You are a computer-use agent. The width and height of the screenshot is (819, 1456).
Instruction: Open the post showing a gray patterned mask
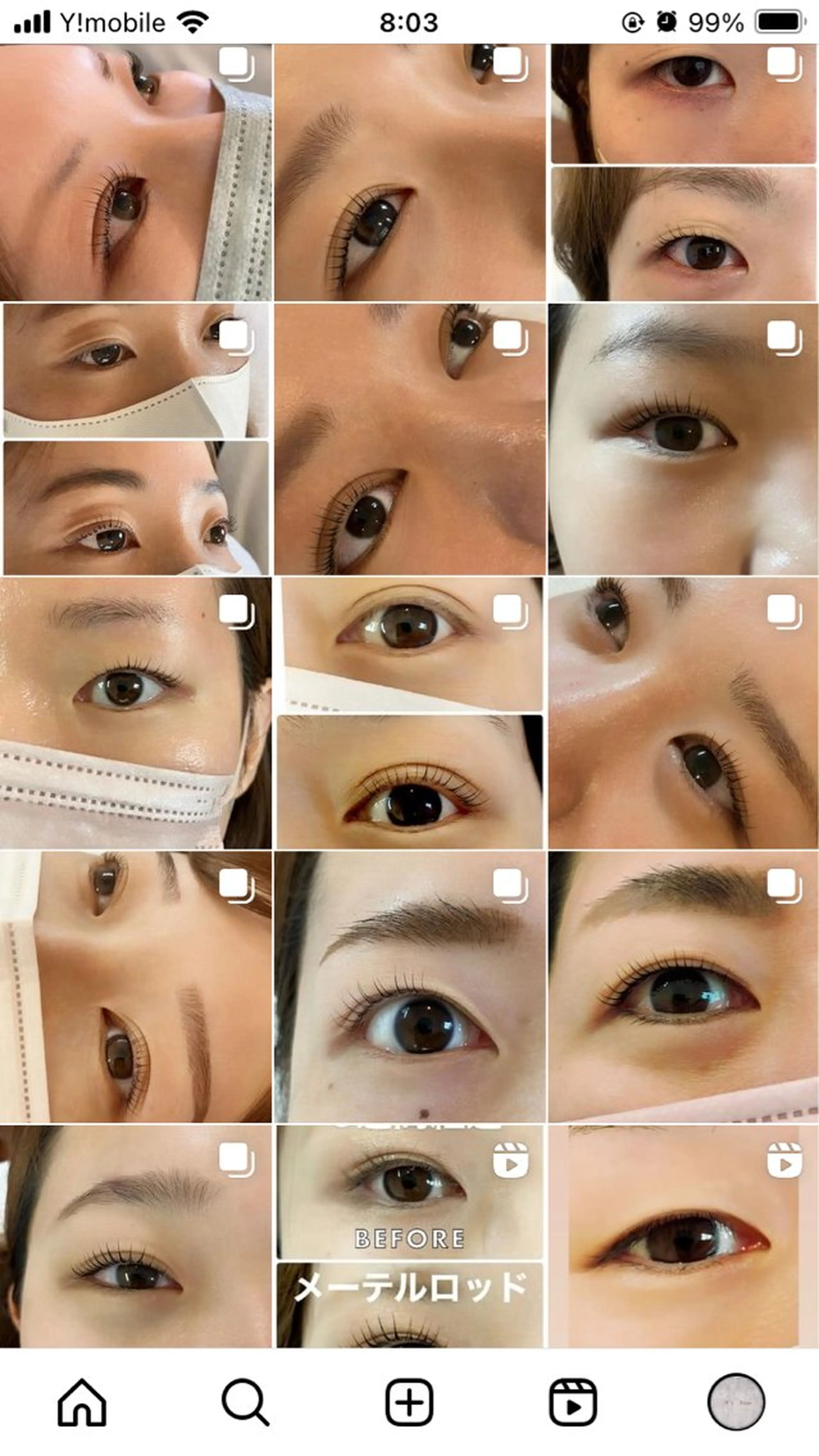[x=136, y=172]
